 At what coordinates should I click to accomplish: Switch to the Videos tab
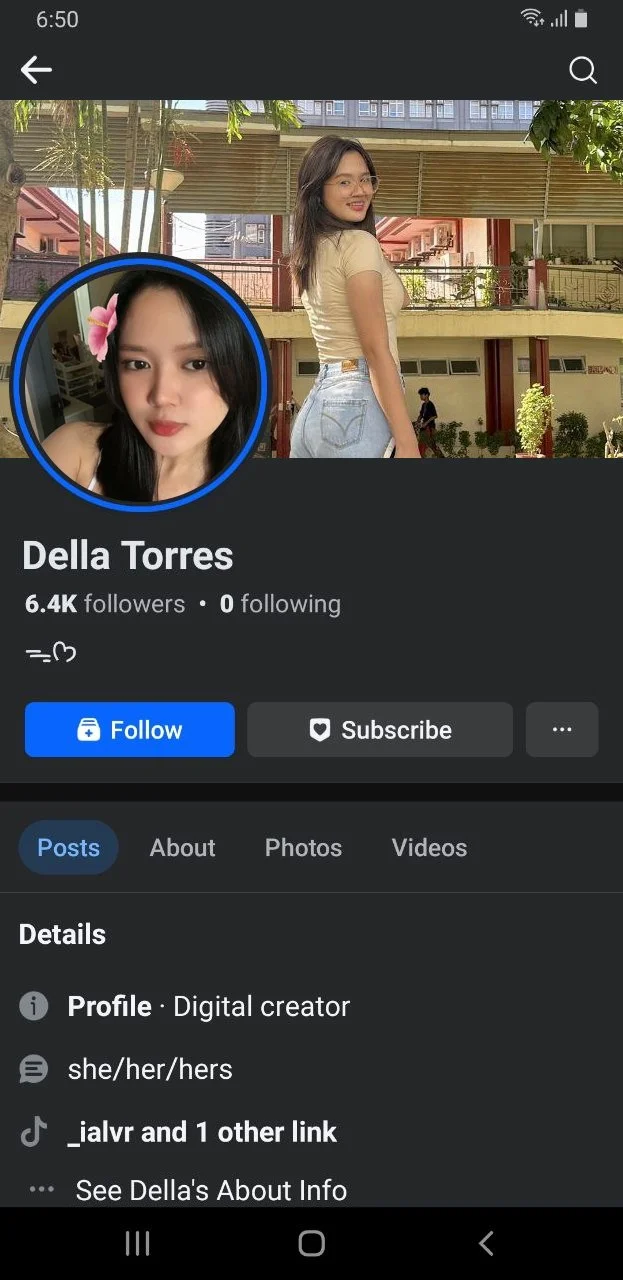point(429,848)
